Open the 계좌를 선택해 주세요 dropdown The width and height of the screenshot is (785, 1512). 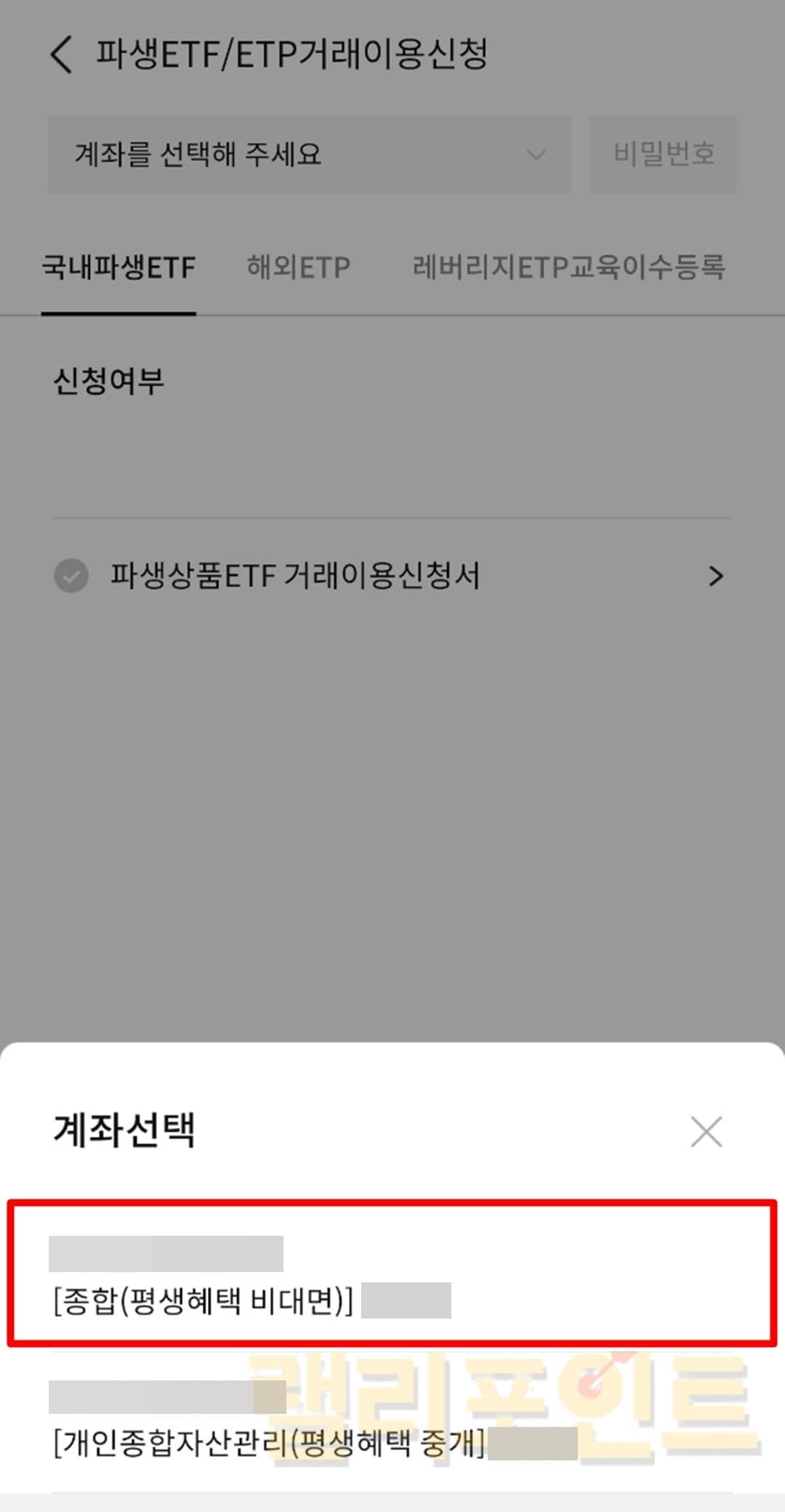309,154
